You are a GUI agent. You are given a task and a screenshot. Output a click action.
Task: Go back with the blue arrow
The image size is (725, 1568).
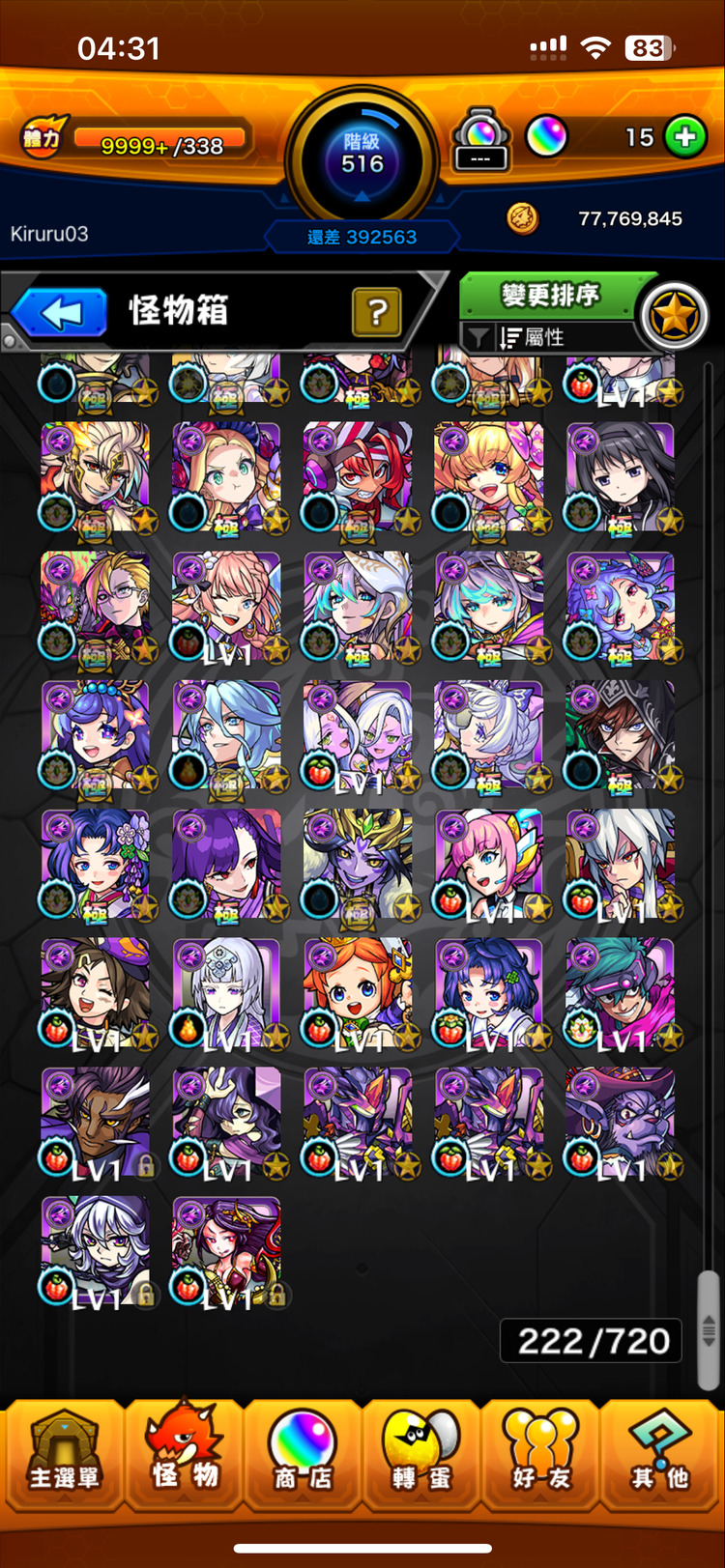click(60, 313)
